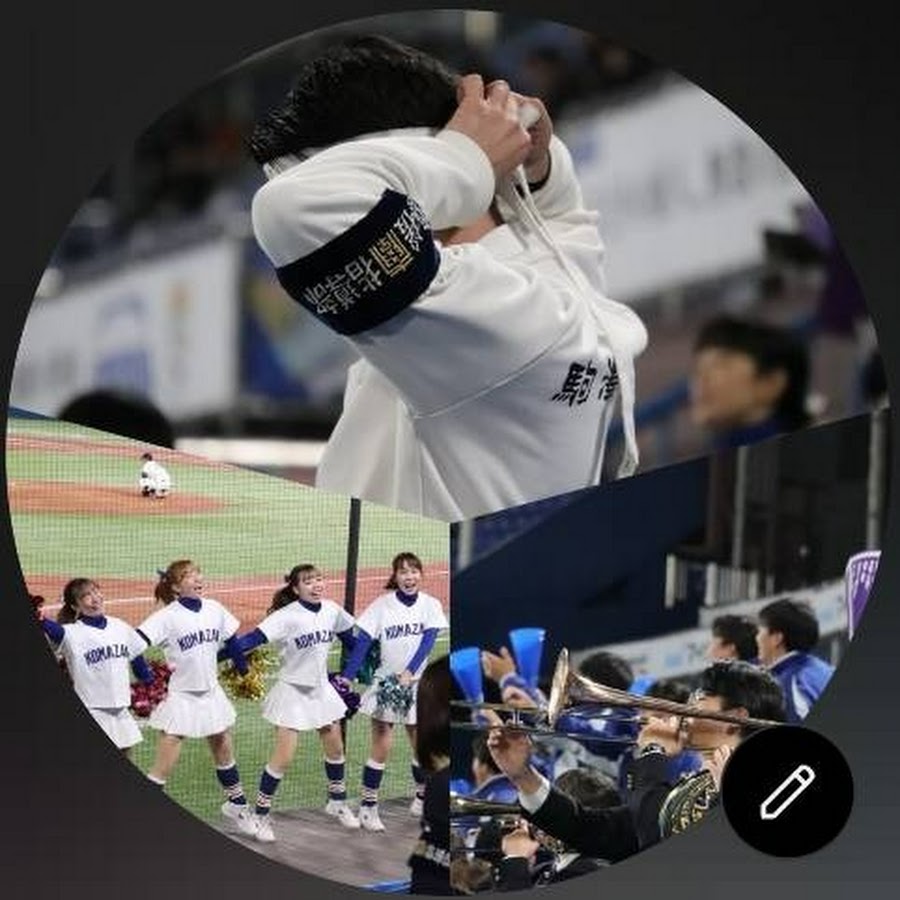This screenshot has height=900, width=900.
Task: Tap the pencil icon to edit profile photo
Action: [787, 791]
